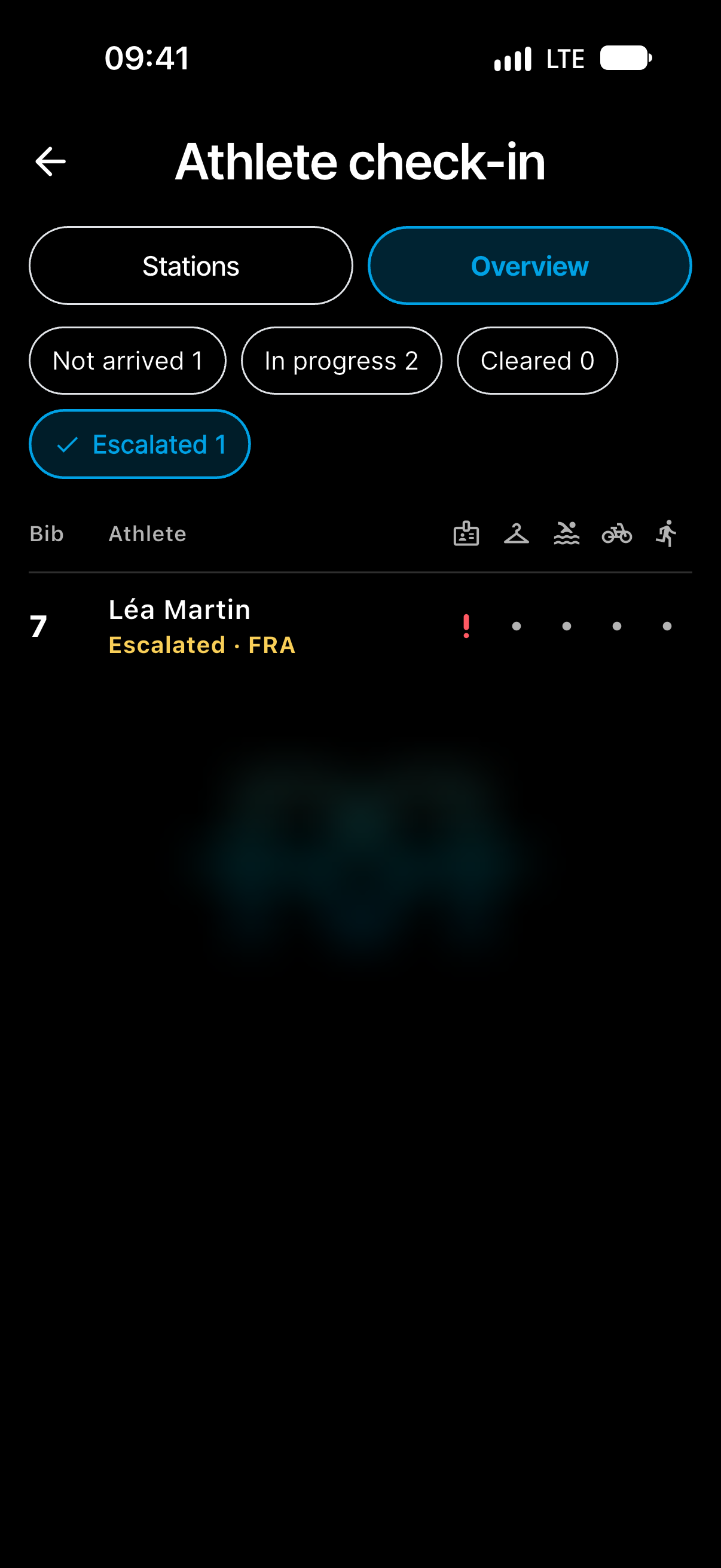Image resolution: width=721 pixels, height=1568 pixels.
Task: Switch to the Stations view
Action: tap(191, 266)
